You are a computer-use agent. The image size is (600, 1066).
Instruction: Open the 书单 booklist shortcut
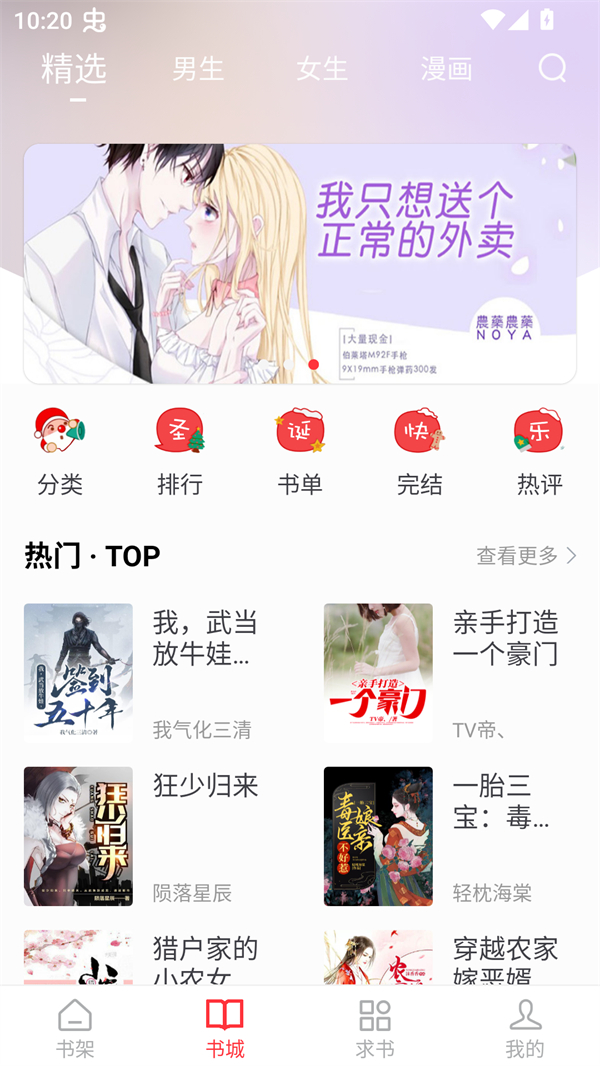pos(300,452)
